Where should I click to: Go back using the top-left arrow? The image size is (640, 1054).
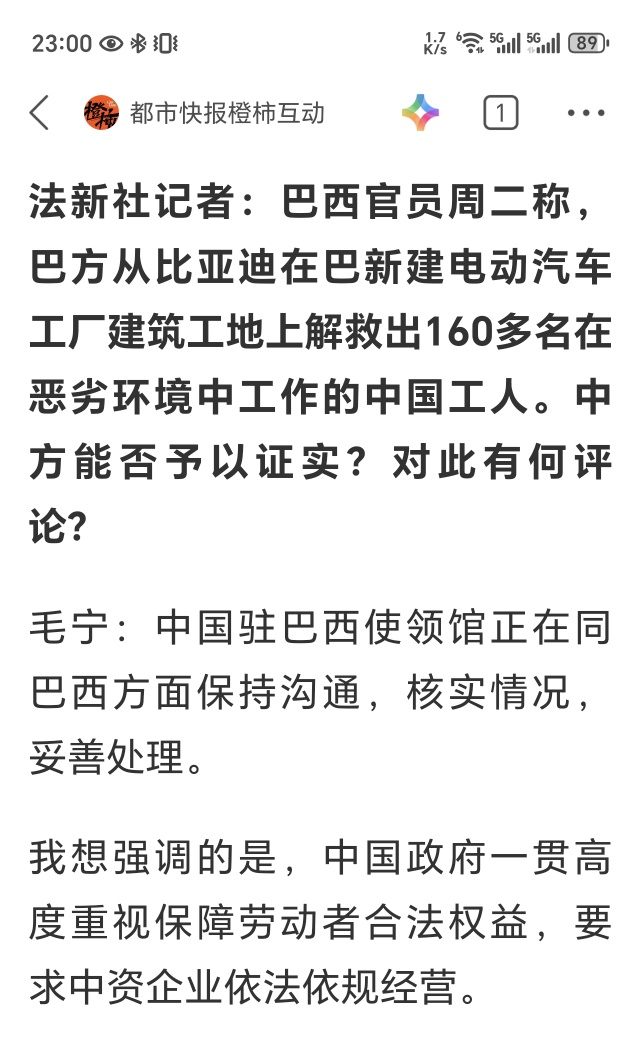pos(40,112)
